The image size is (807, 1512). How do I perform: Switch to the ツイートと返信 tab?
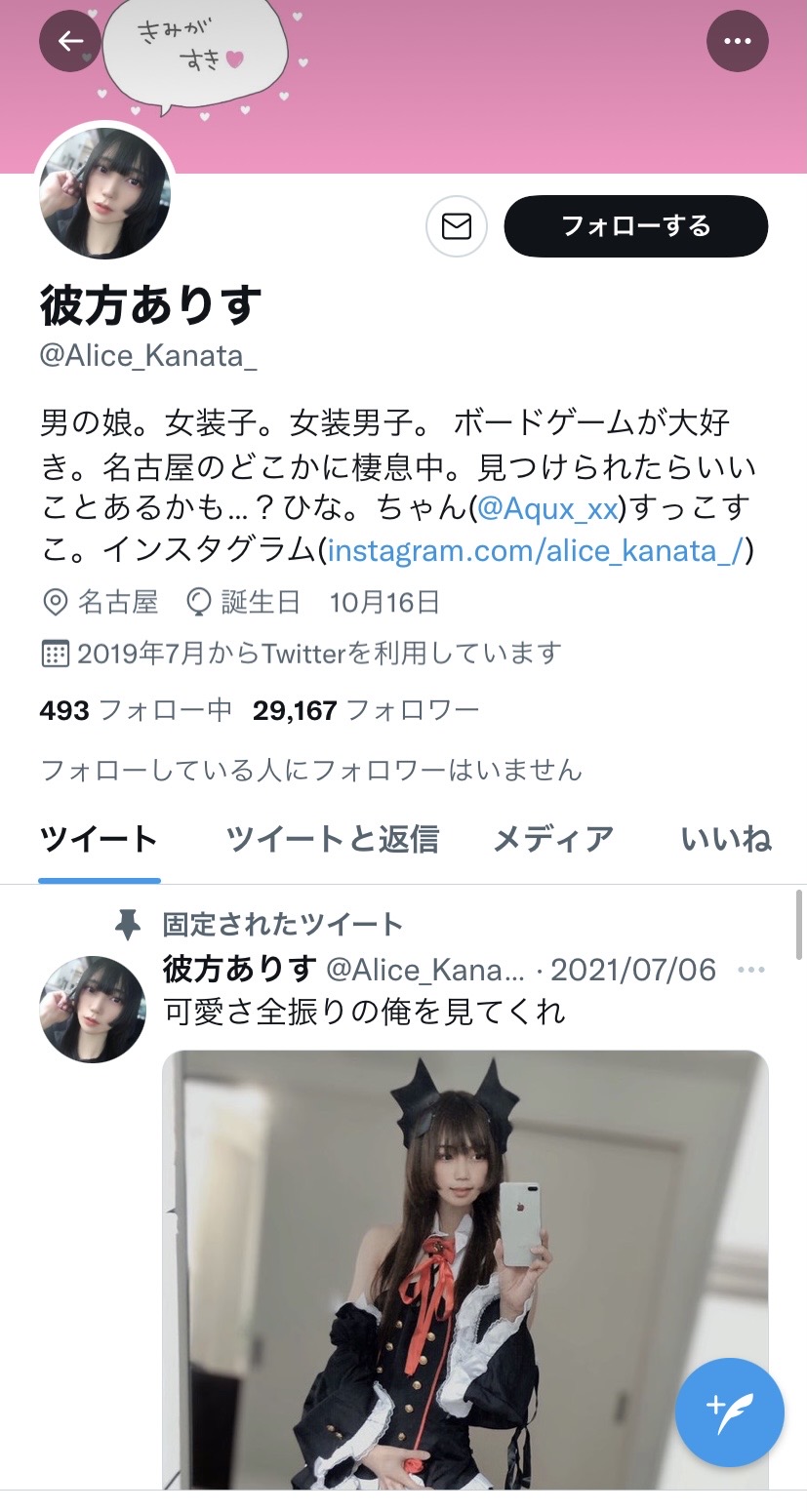click(332, 839)
